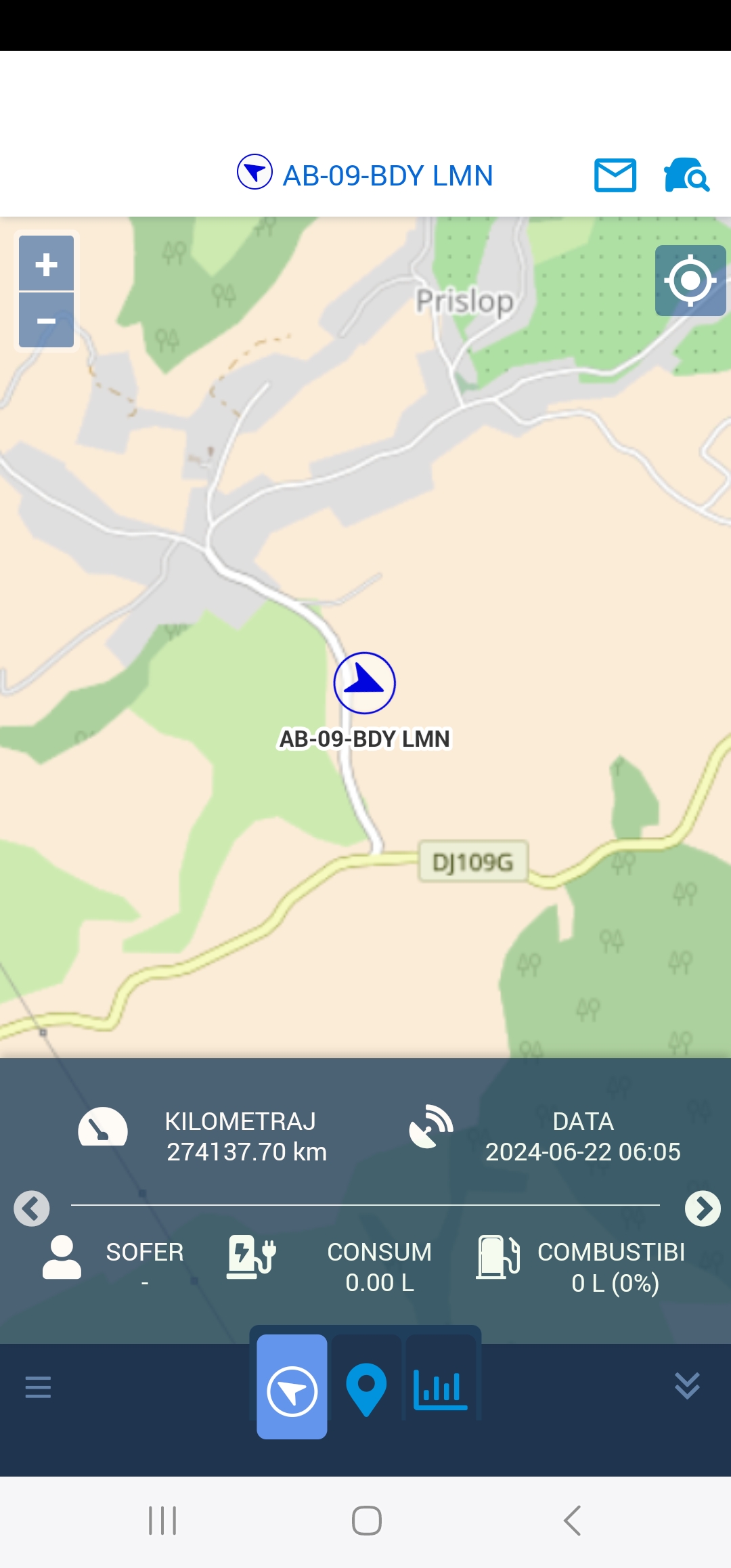Open the messages envelope icon
This screenshot has height=1568, width=731.
pos(615,175)
